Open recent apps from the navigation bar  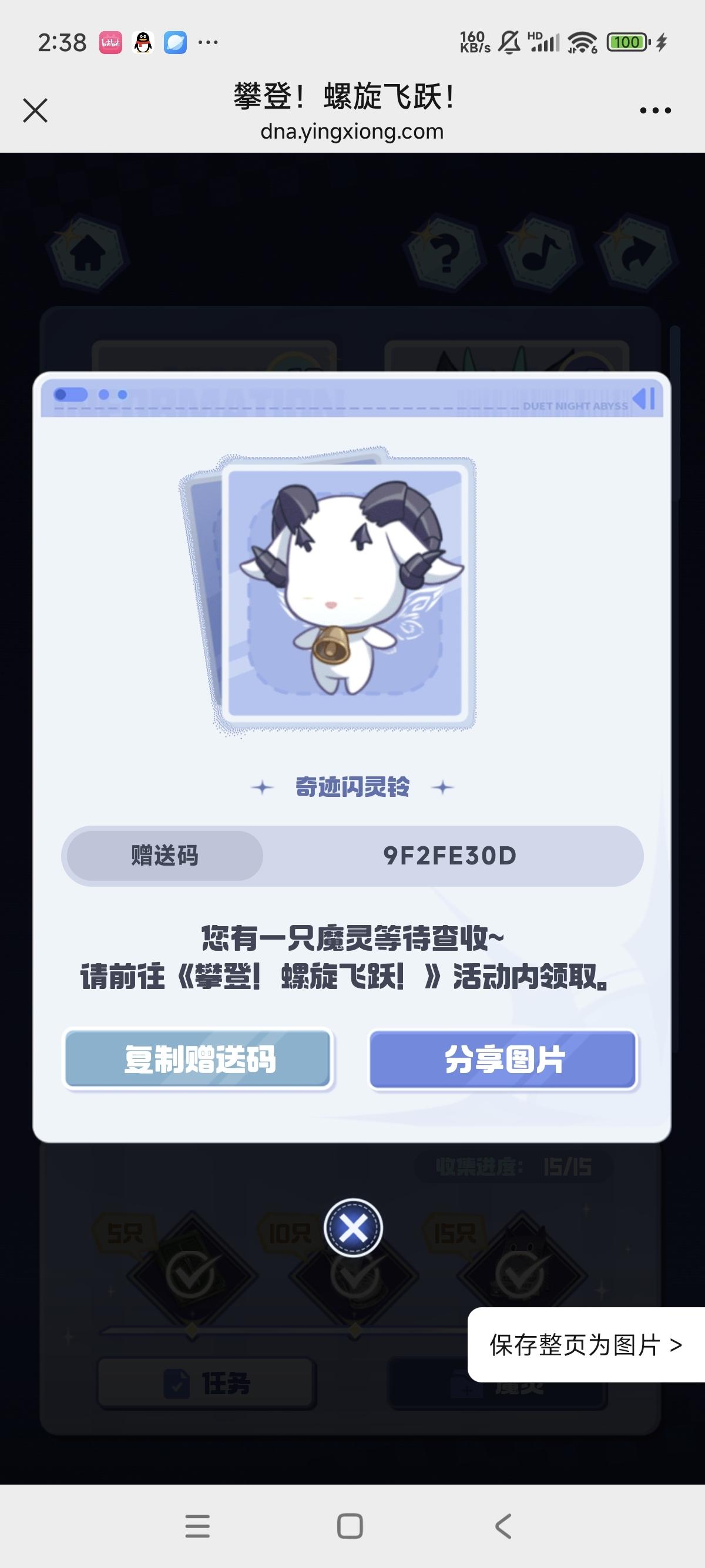point(197,1526)
